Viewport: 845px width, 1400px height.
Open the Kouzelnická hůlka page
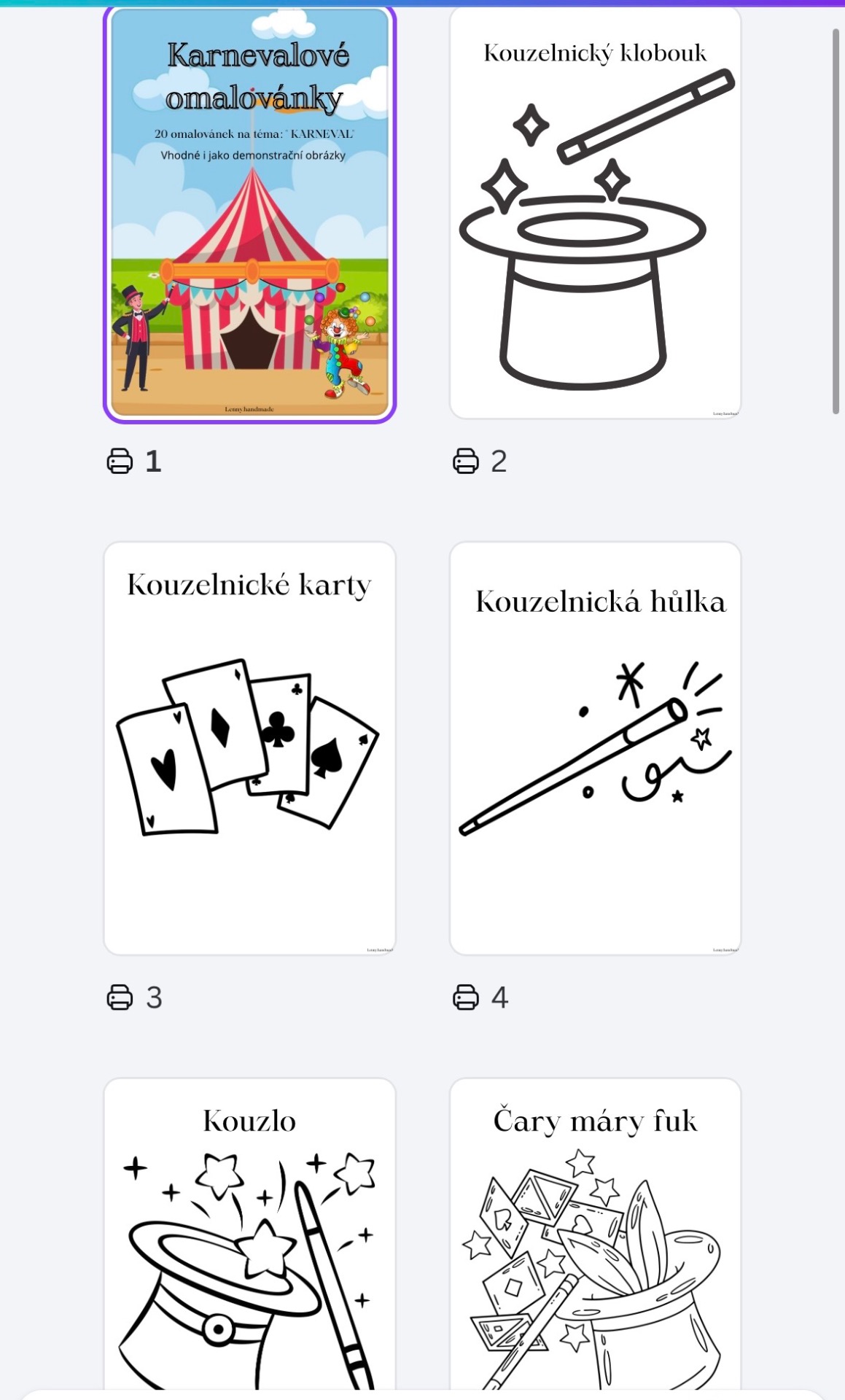[595, 747]
